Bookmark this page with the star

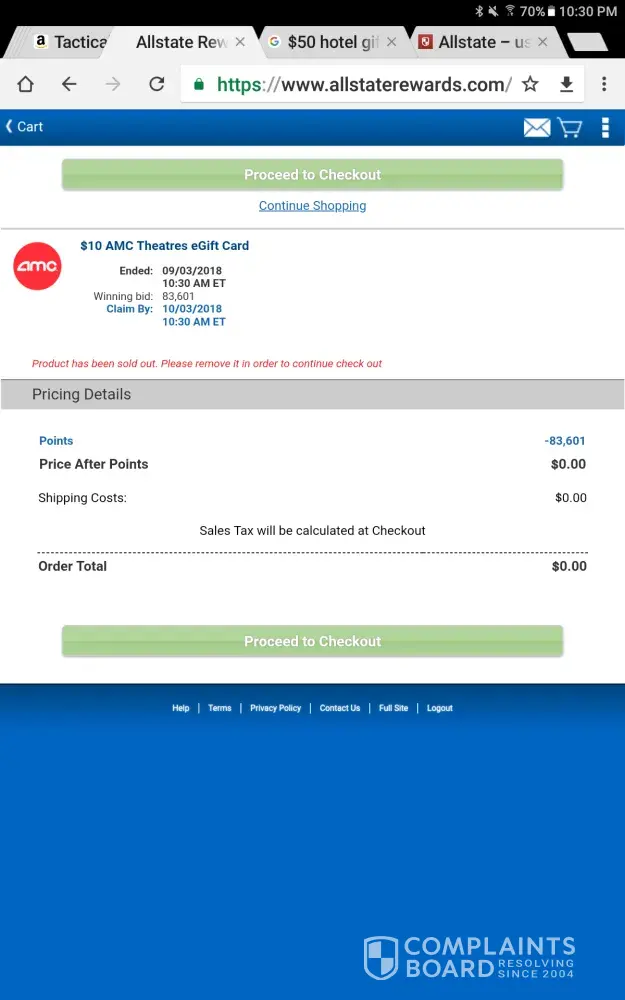click(530, 84)
